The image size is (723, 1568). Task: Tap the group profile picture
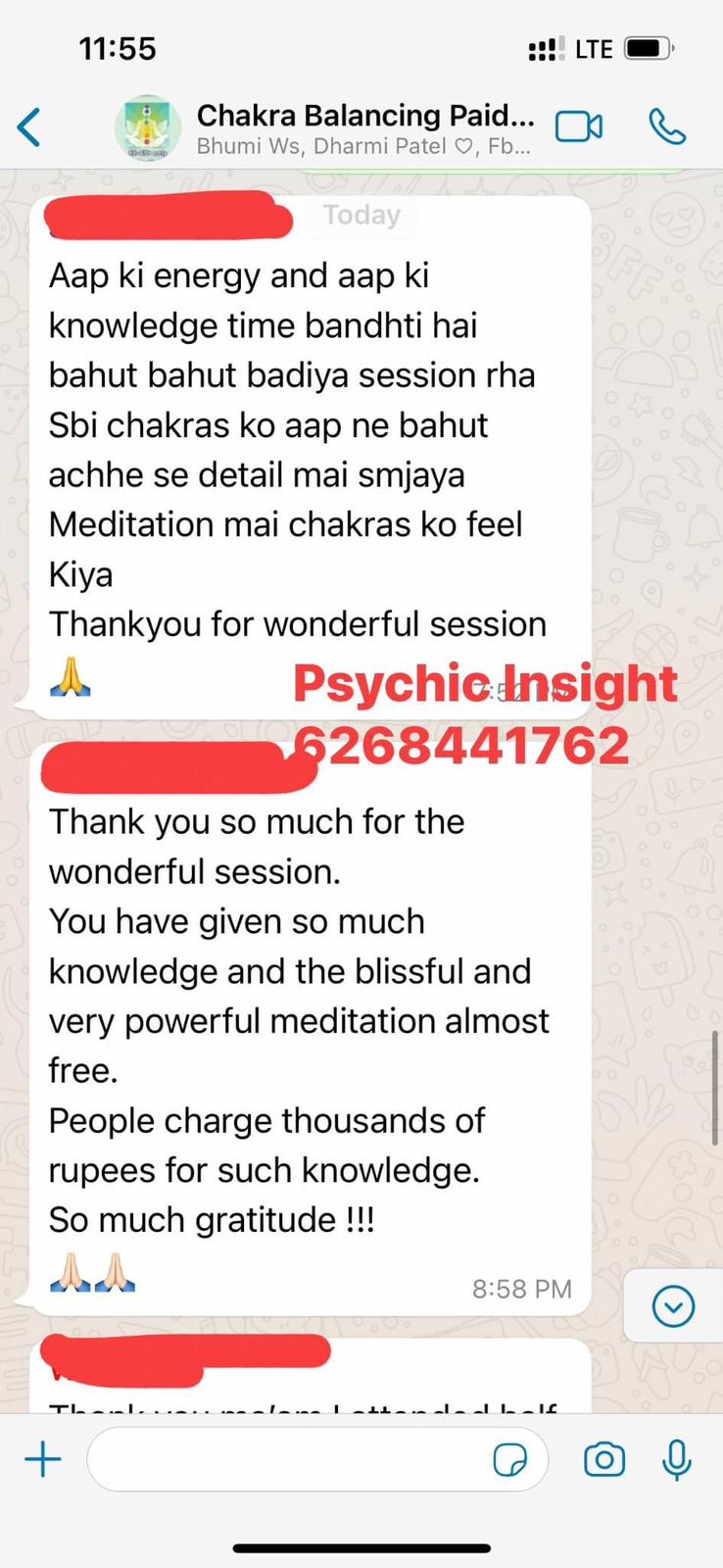(x=148, y=127)
